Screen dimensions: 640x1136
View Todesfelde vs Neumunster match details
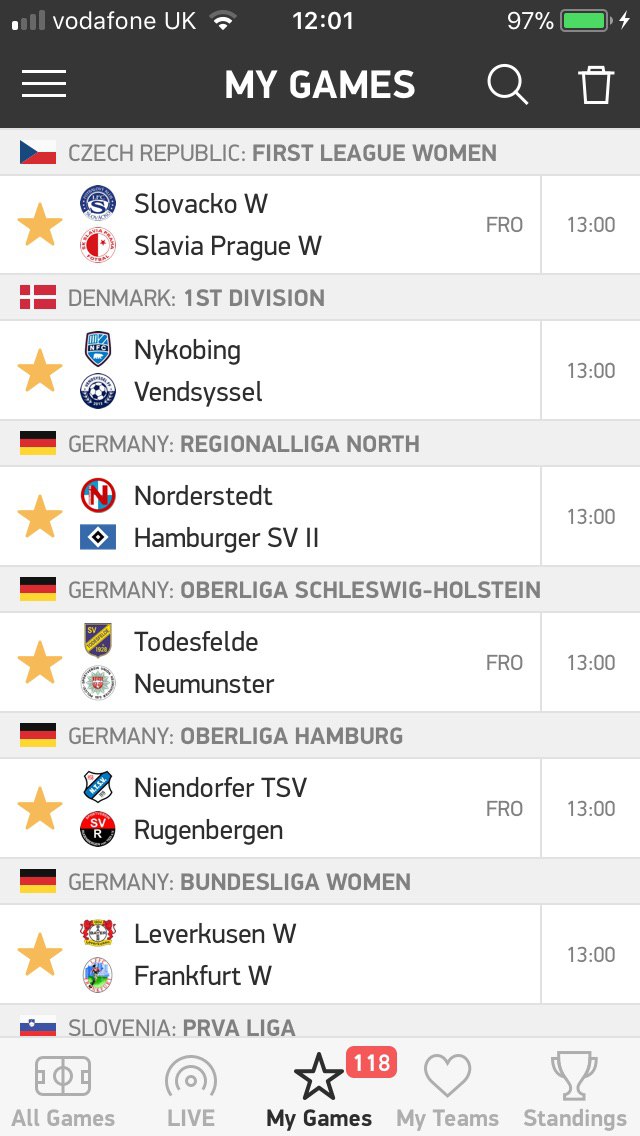point(320,662)
